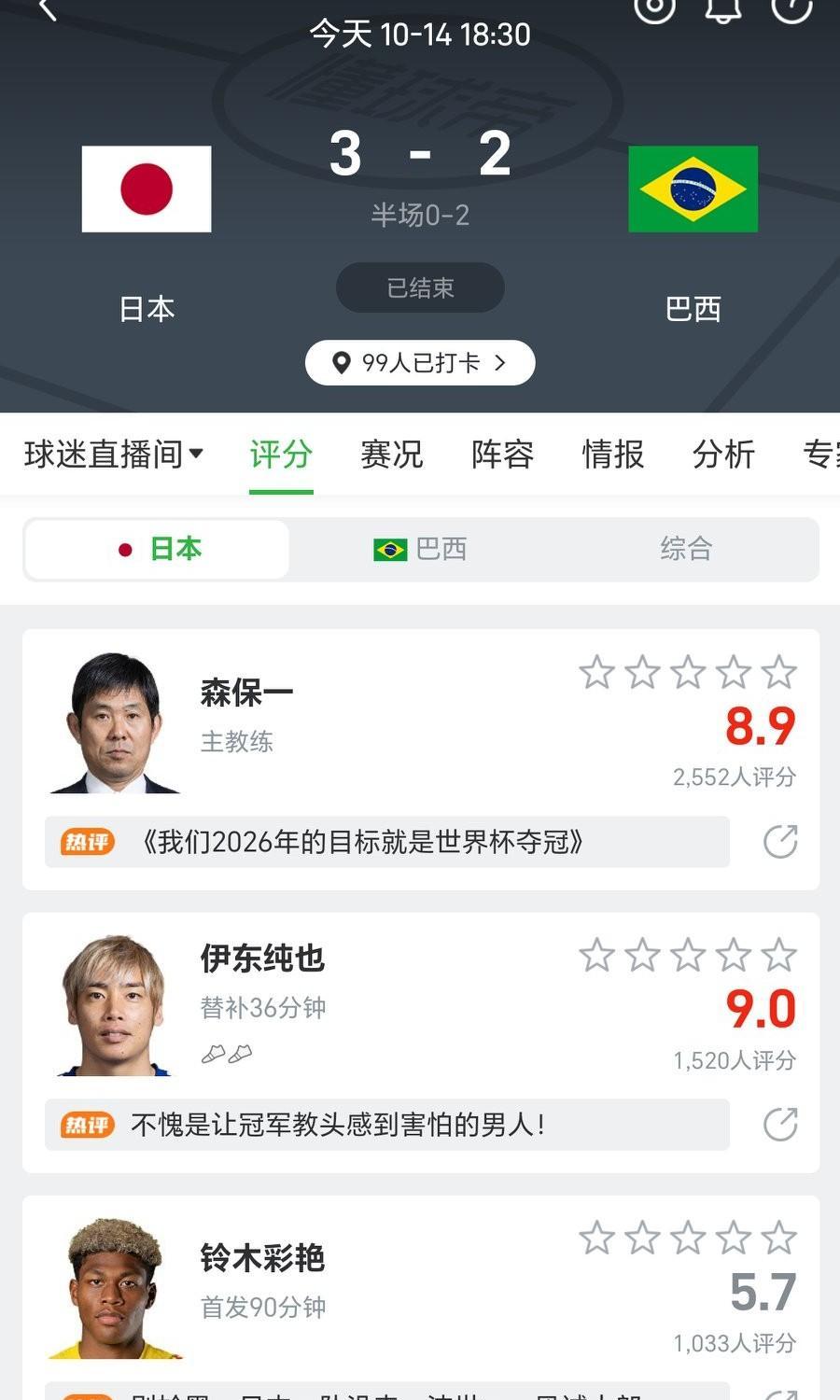Open the 情报 tab

[612, 455]
